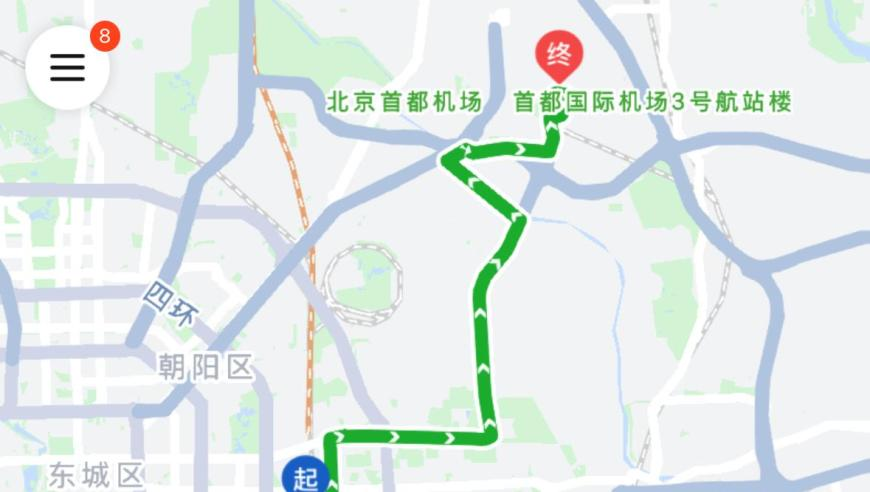Tap the red destination marker 终
This screenshot has height=492, width=870.
(560, 56)
